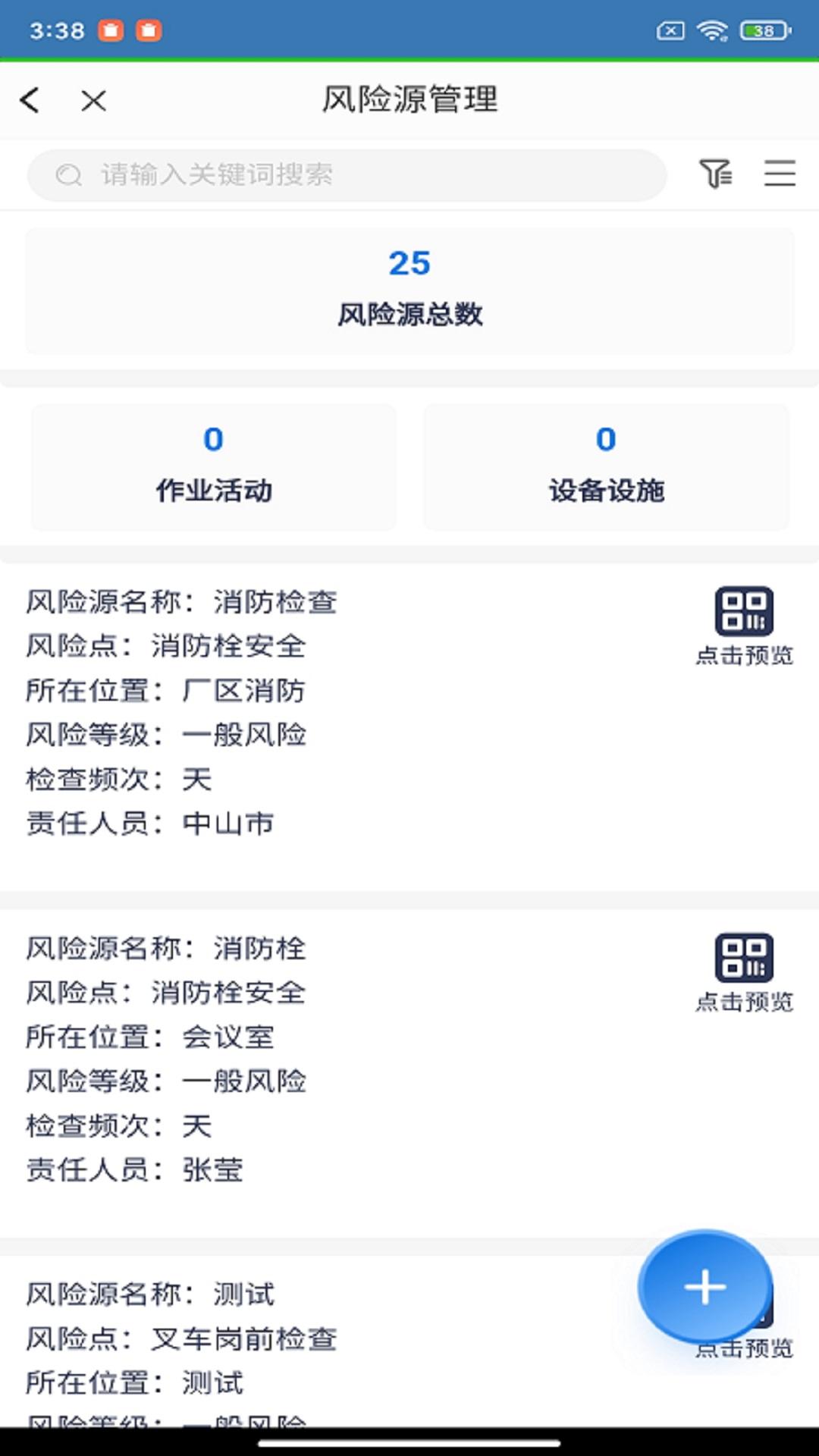
Task: Click the 风险源管理 title bar
Action: pyautogui.click(x=409, y=100)
